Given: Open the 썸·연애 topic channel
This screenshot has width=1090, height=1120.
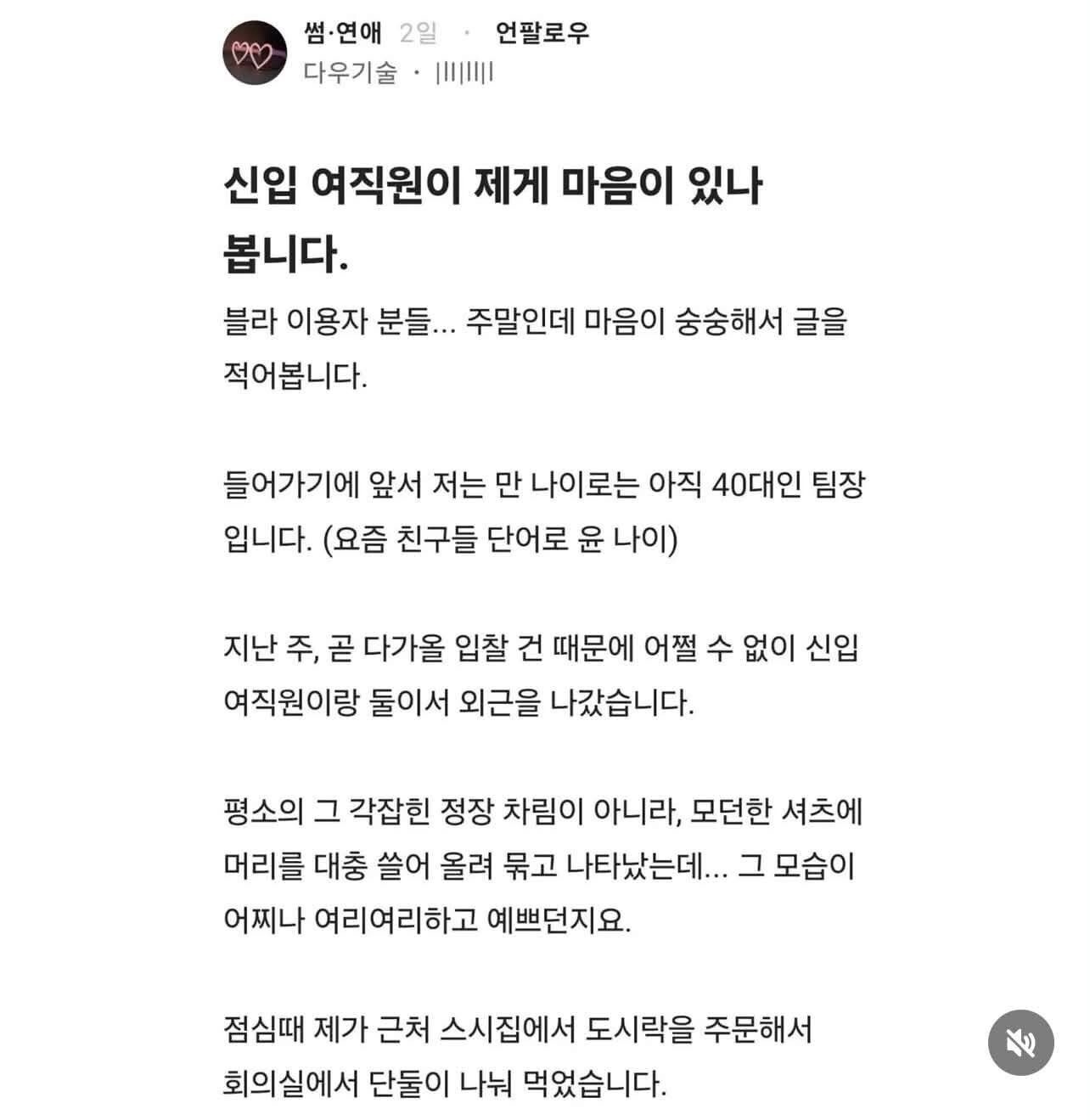Looking at the screenshot, I should [x=343, y=33].
